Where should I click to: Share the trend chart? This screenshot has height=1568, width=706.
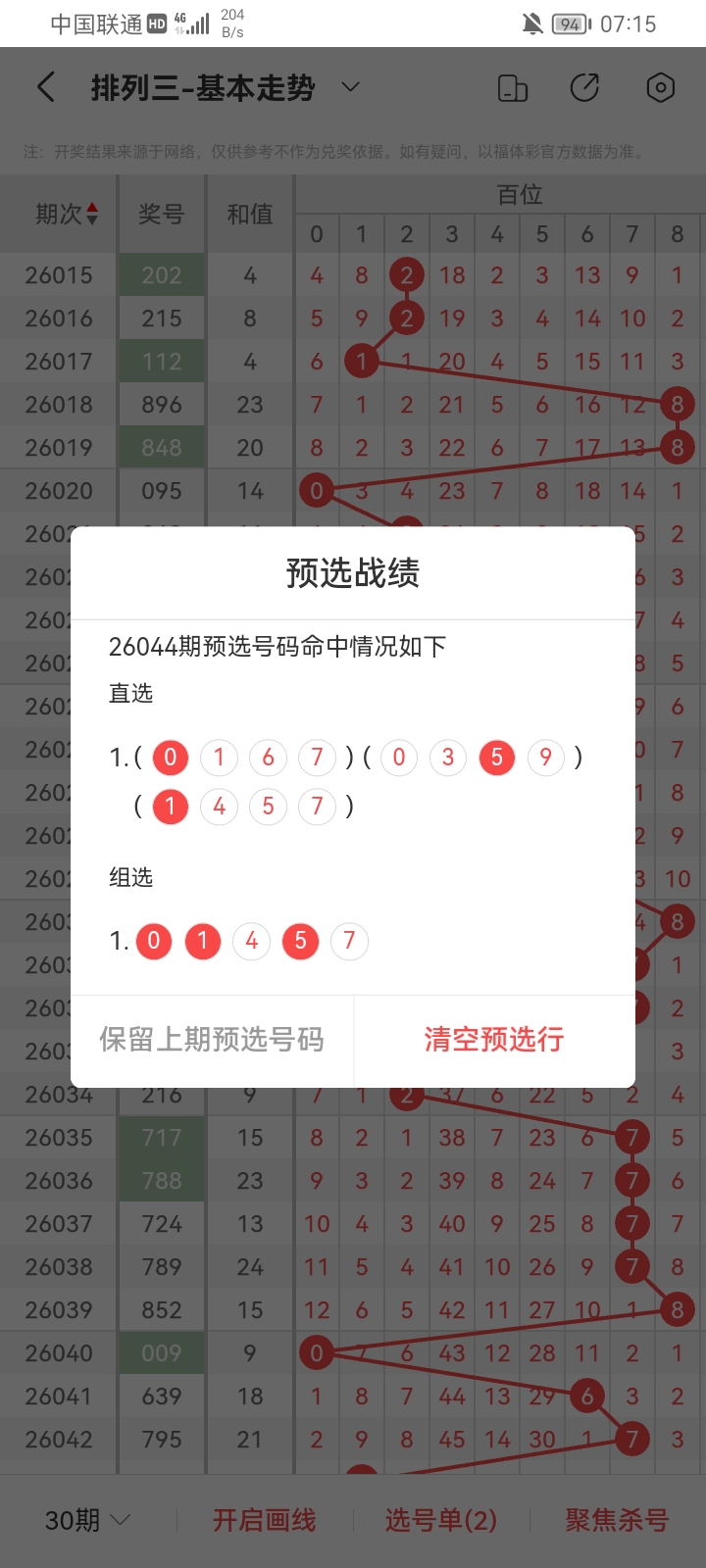point(585,88)
